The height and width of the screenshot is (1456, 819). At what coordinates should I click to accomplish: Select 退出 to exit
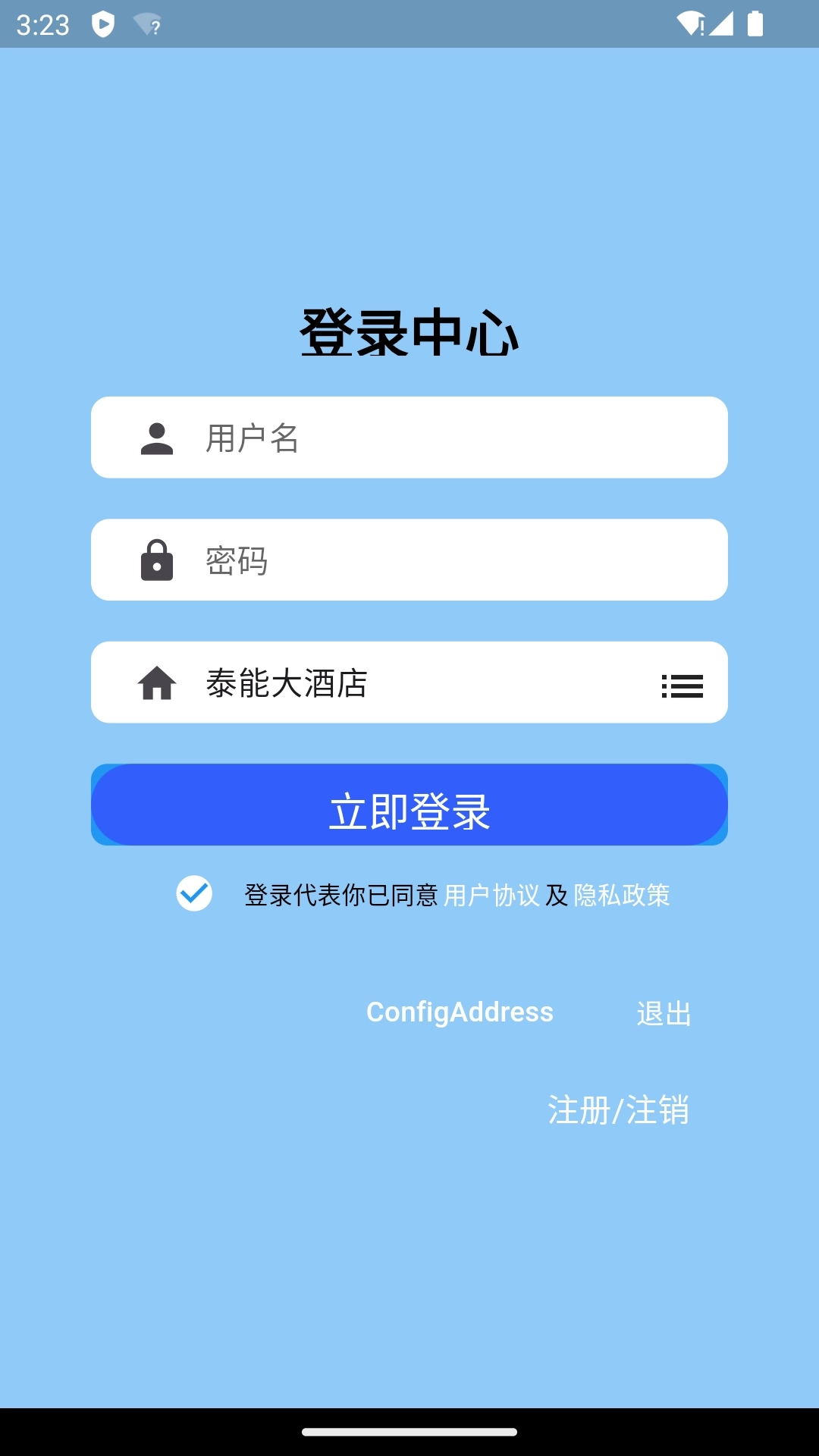pyautogui.click(x=663, y=1012)
